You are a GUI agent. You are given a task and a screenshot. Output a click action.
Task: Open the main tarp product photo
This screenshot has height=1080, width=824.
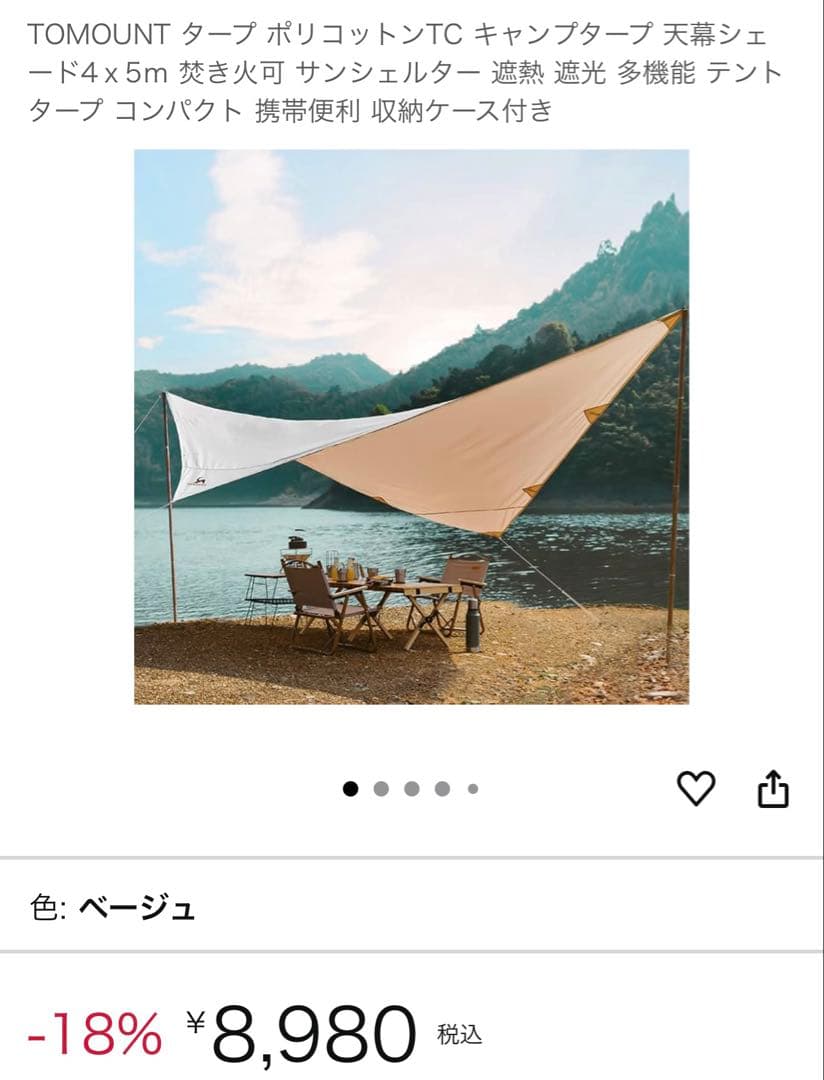pyautogui.click(x=411, y=427)
